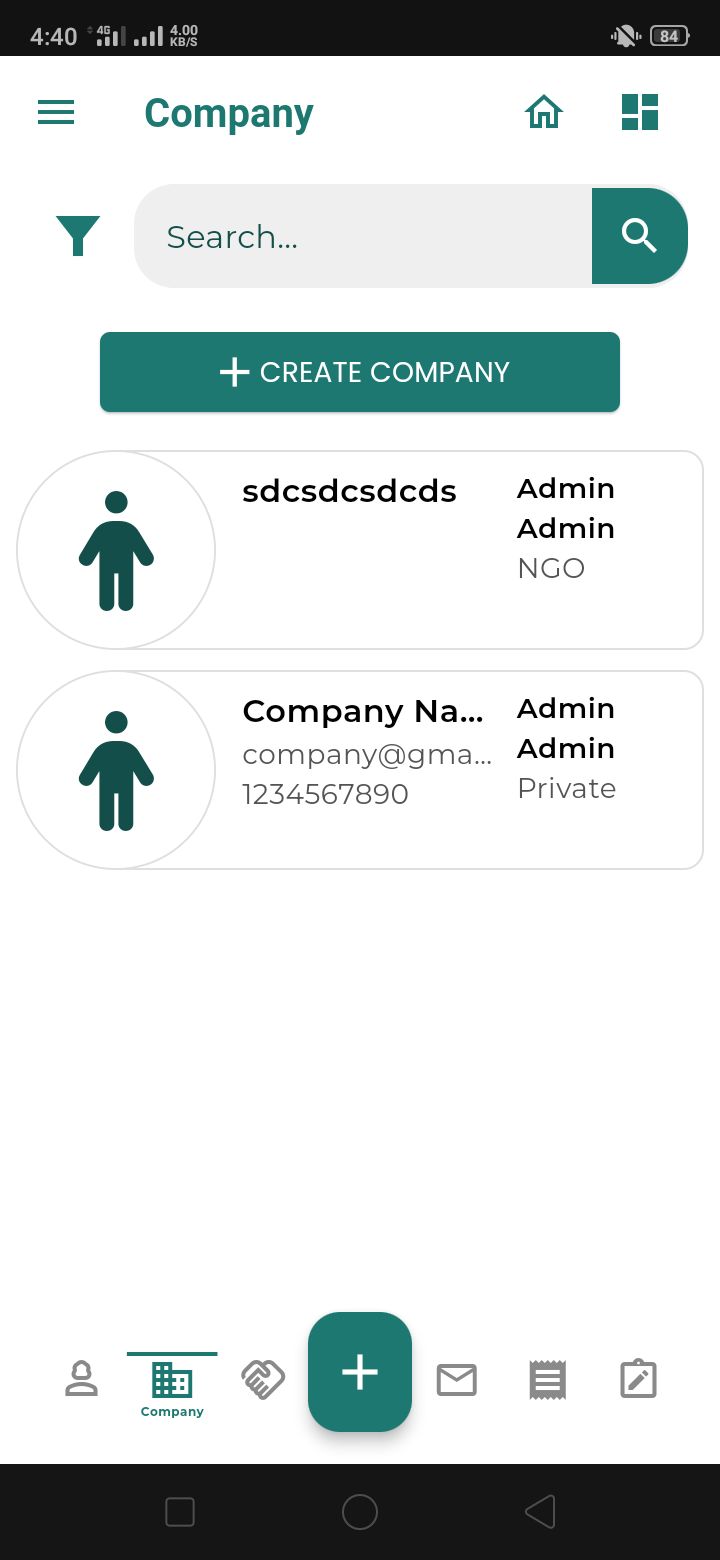Select the Company tab
Image resolution: width=720 pixels, height=1560 pixels.
tap(172, 1386)
